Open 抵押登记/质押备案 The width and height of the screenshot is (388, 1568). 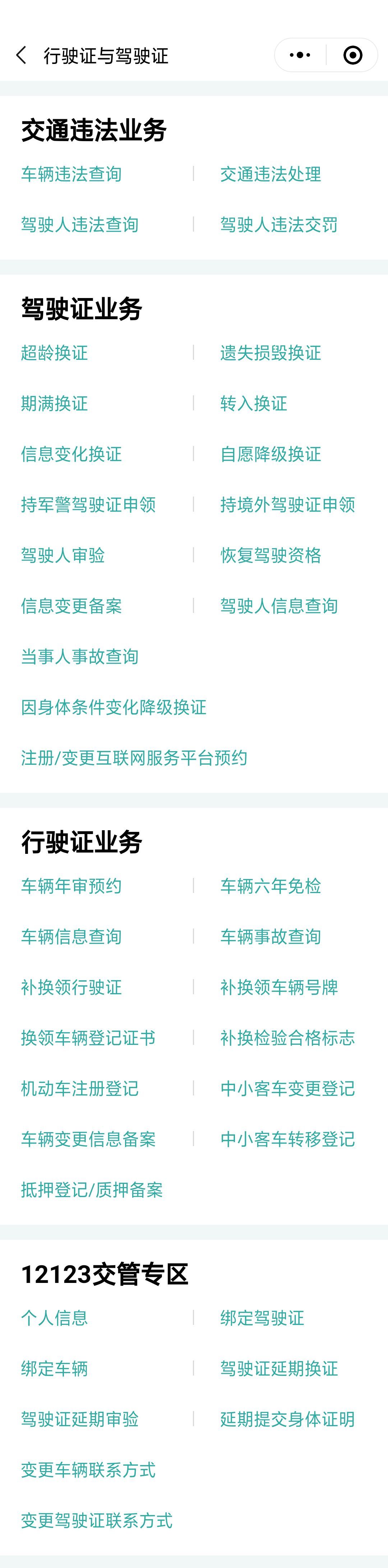coord(92,1189)
